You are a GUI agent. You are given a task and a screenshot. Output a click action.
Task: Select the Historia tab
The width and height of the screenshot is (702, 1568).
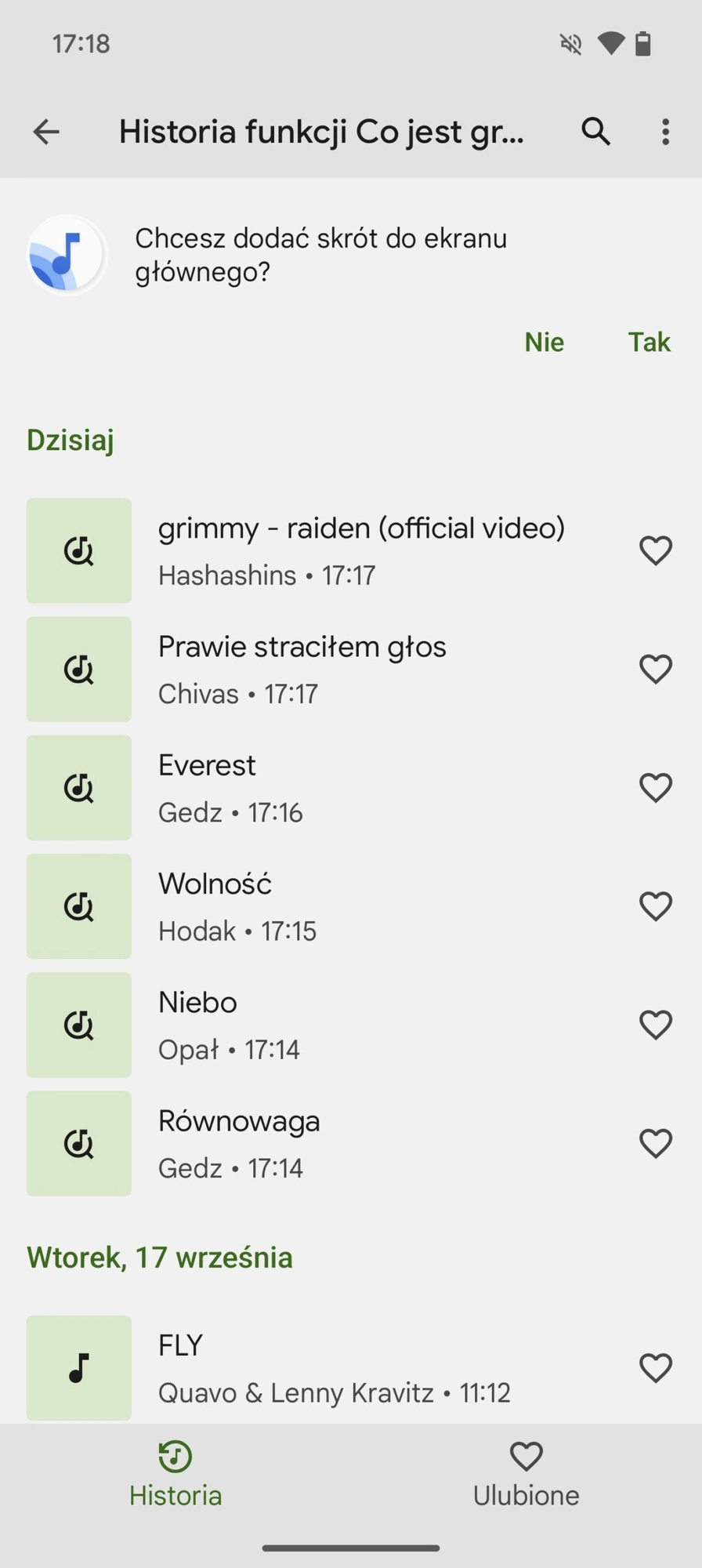click(x=175, y=1474)
